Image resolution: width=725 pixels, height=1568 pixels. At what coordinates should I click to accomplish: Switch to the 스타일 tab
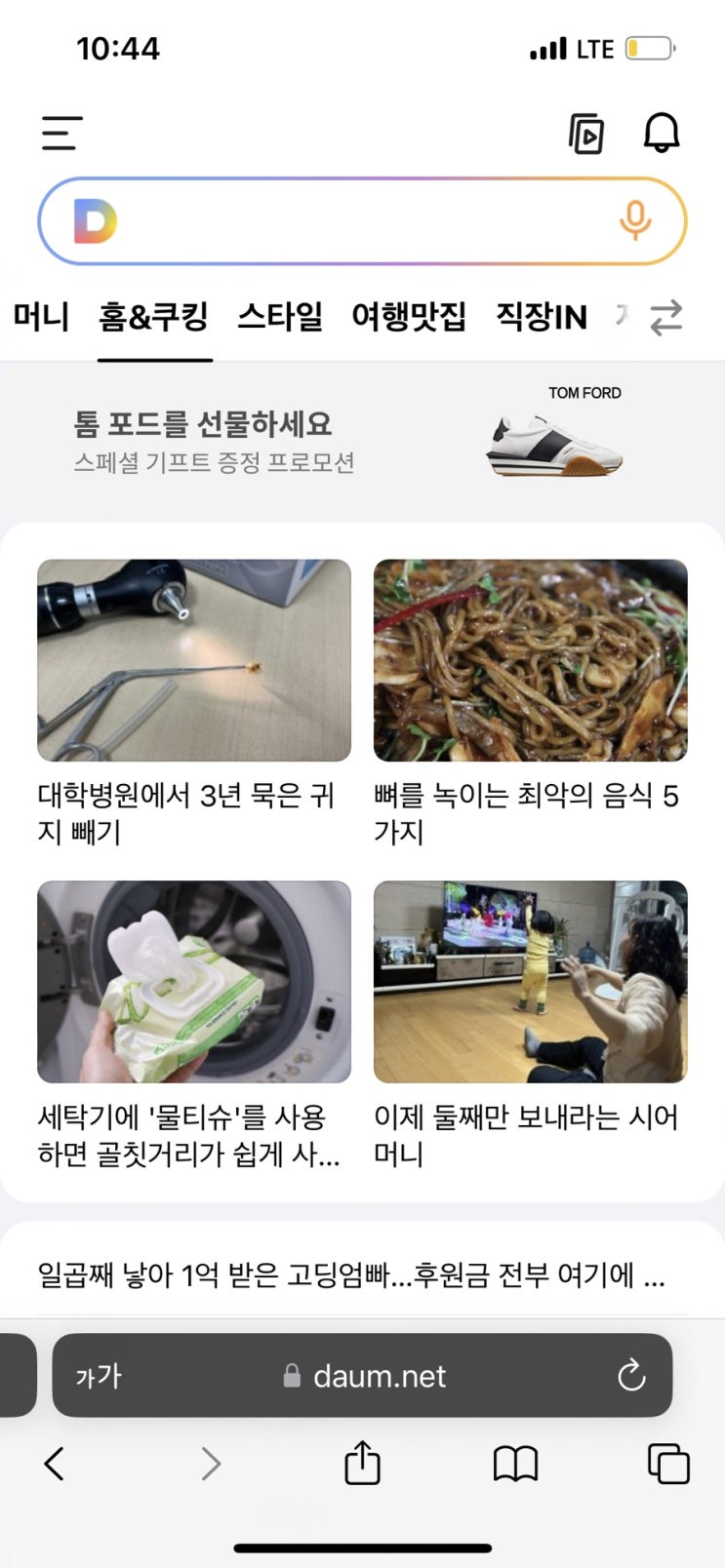[280, 317]
